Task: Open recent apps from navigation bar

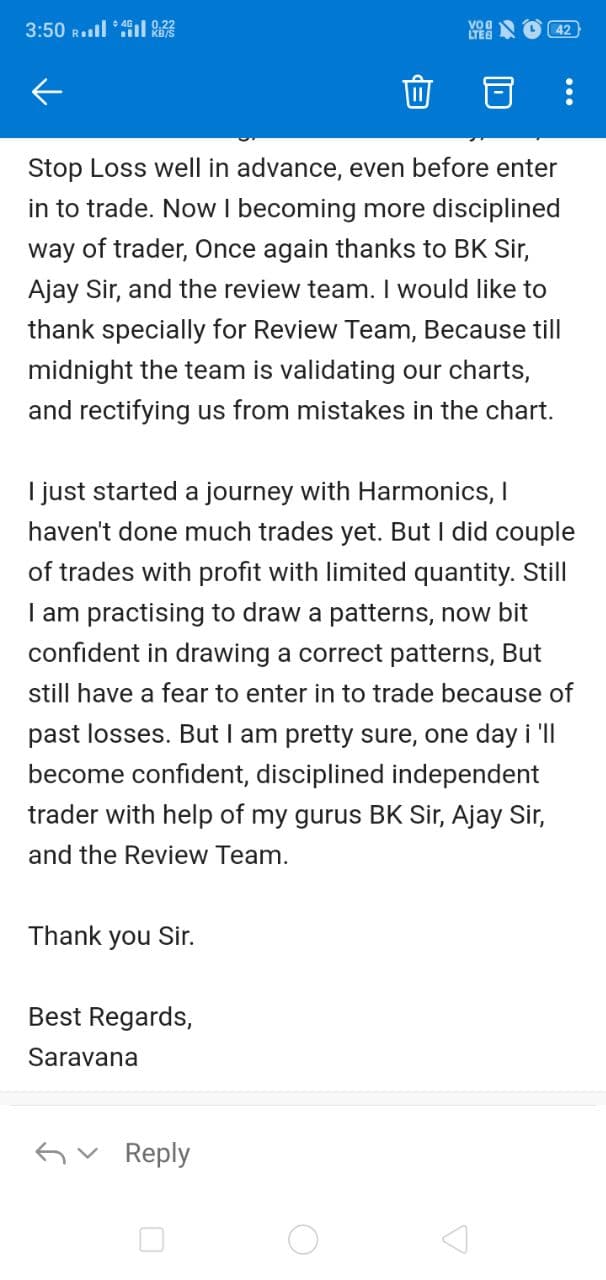Action: (x=152, y=1240)
